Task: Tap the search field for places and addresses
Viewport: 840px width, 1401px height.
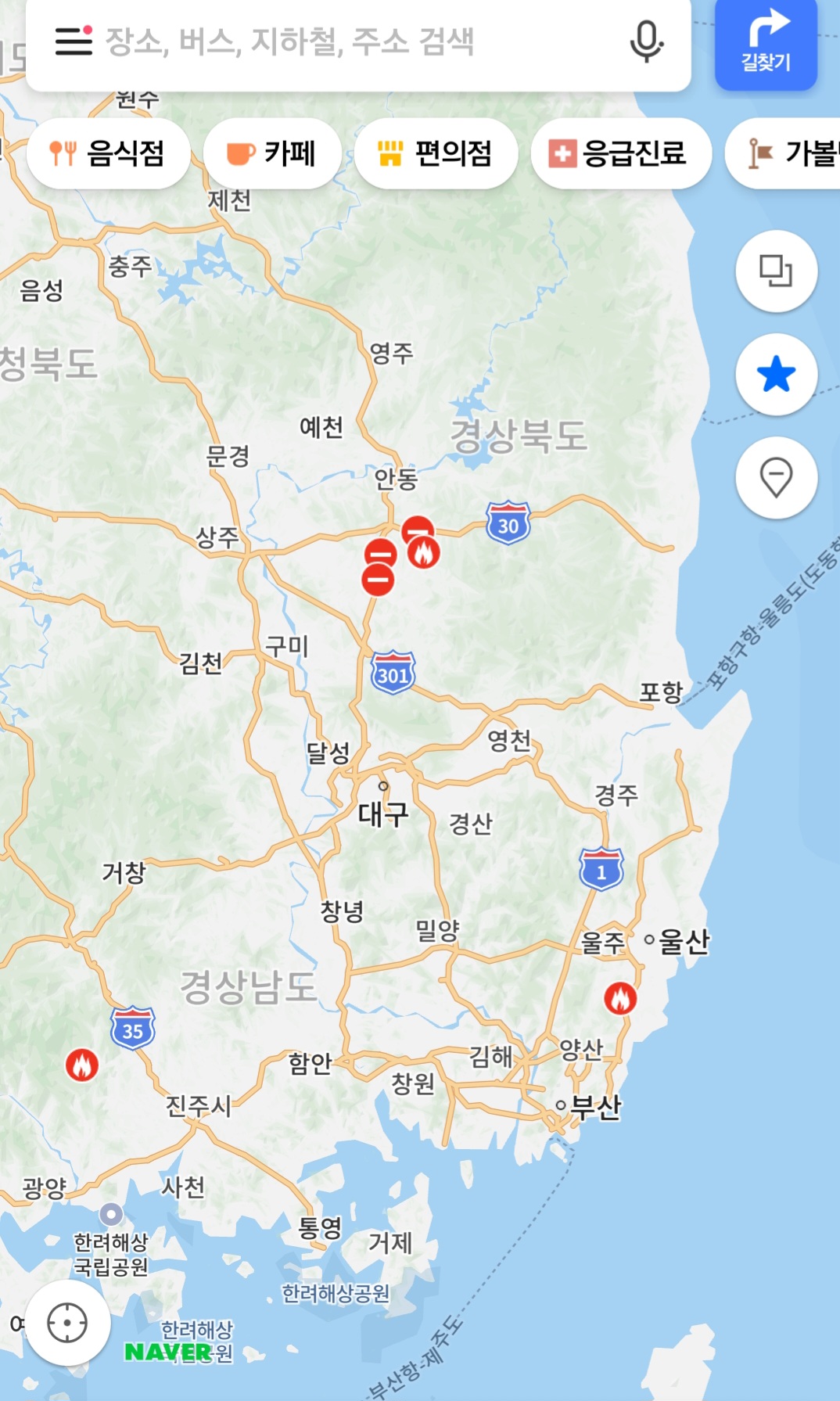Action: tap(352, 42)
